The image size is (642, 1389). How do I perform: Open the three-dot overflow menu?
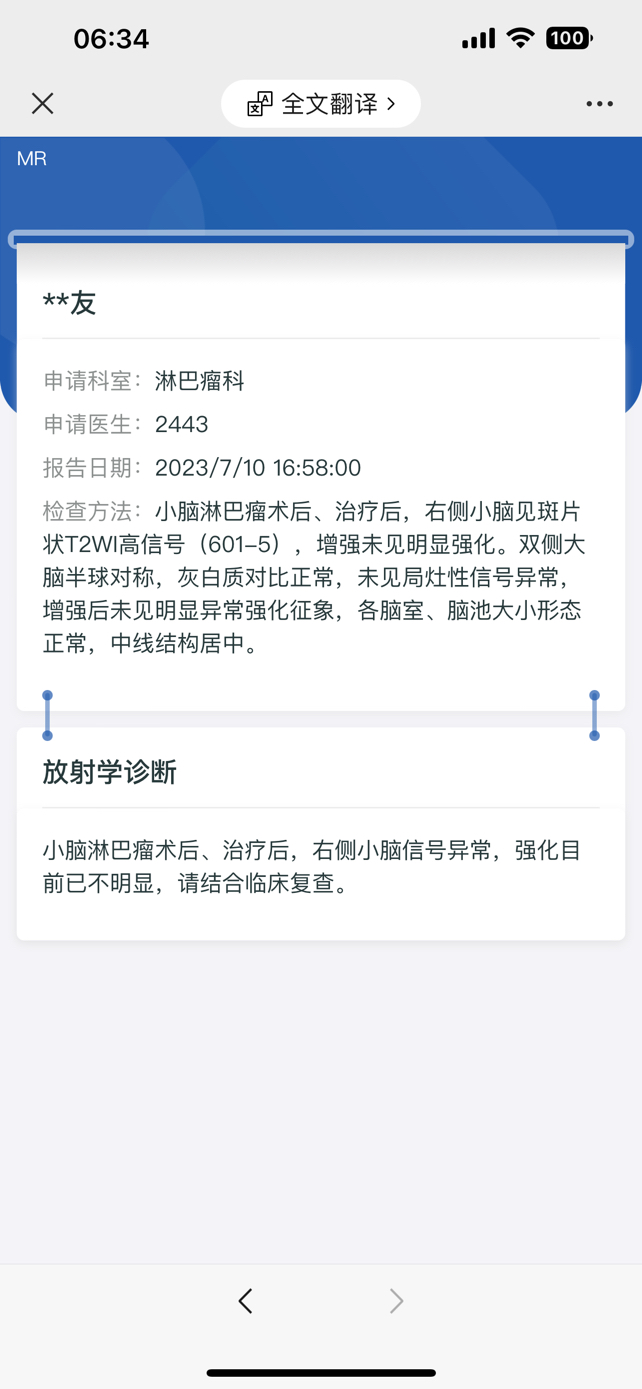click(600, 104)
